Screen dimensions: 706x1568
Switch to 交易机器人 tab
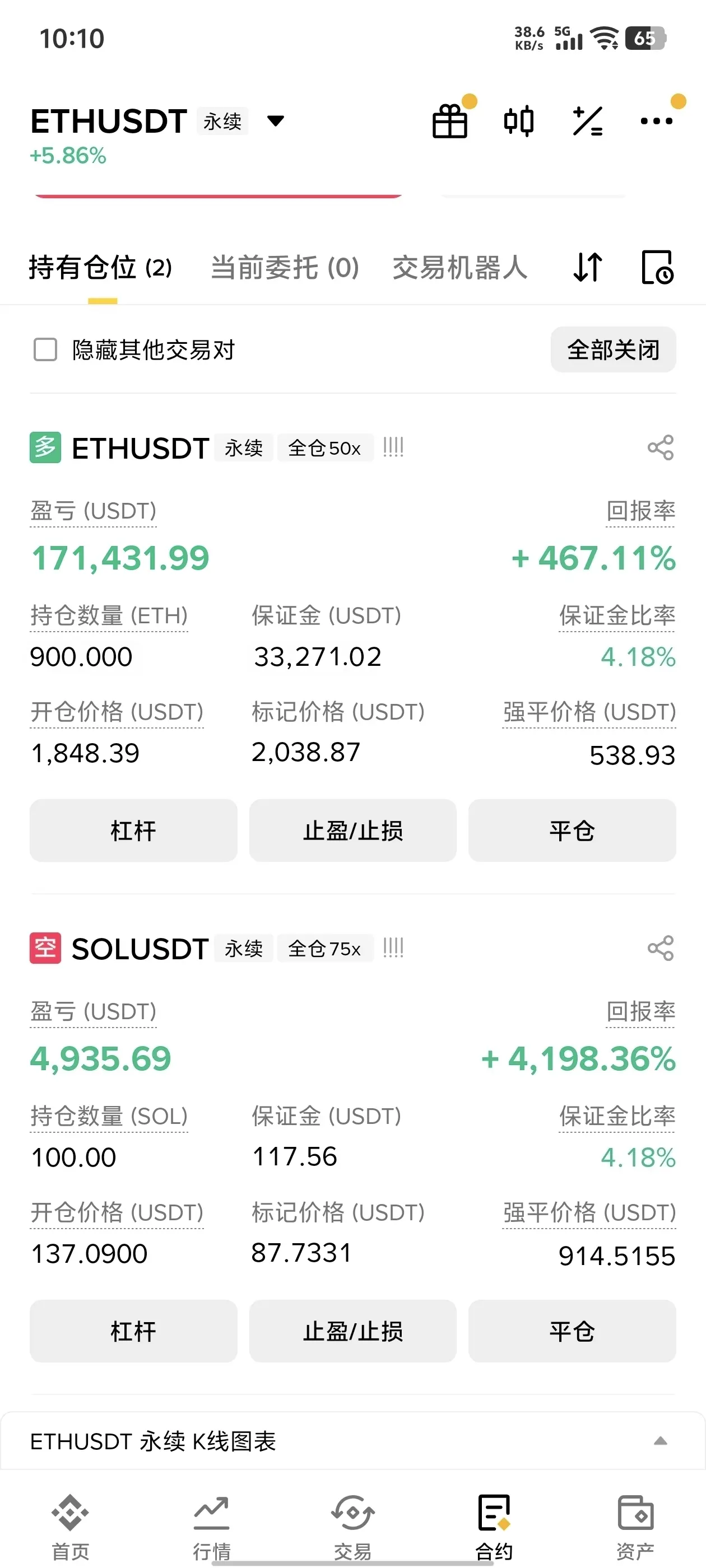[460, 268]
